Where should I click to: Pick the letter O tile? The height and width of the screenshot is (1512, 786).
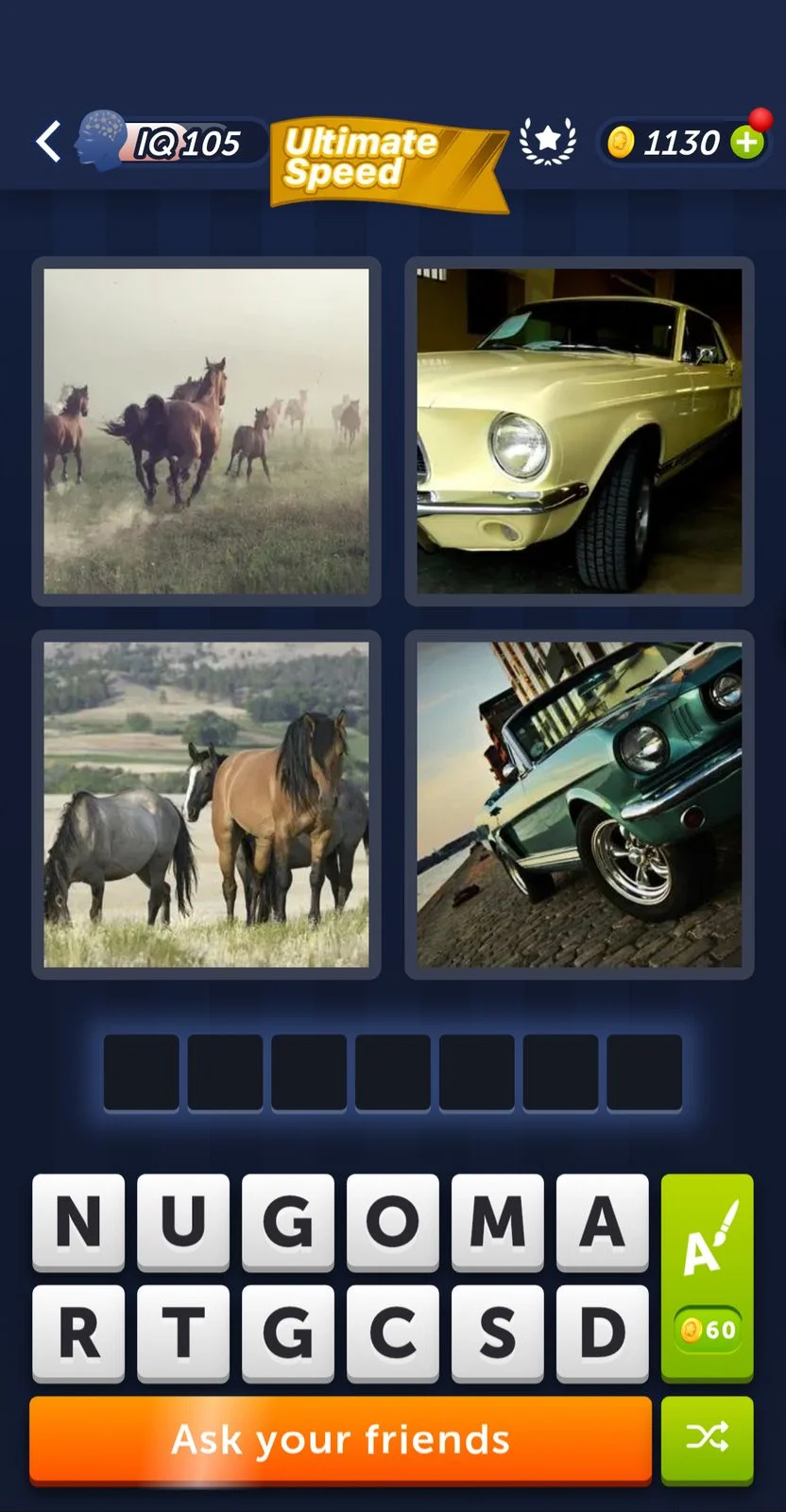tap(393, 1221)
